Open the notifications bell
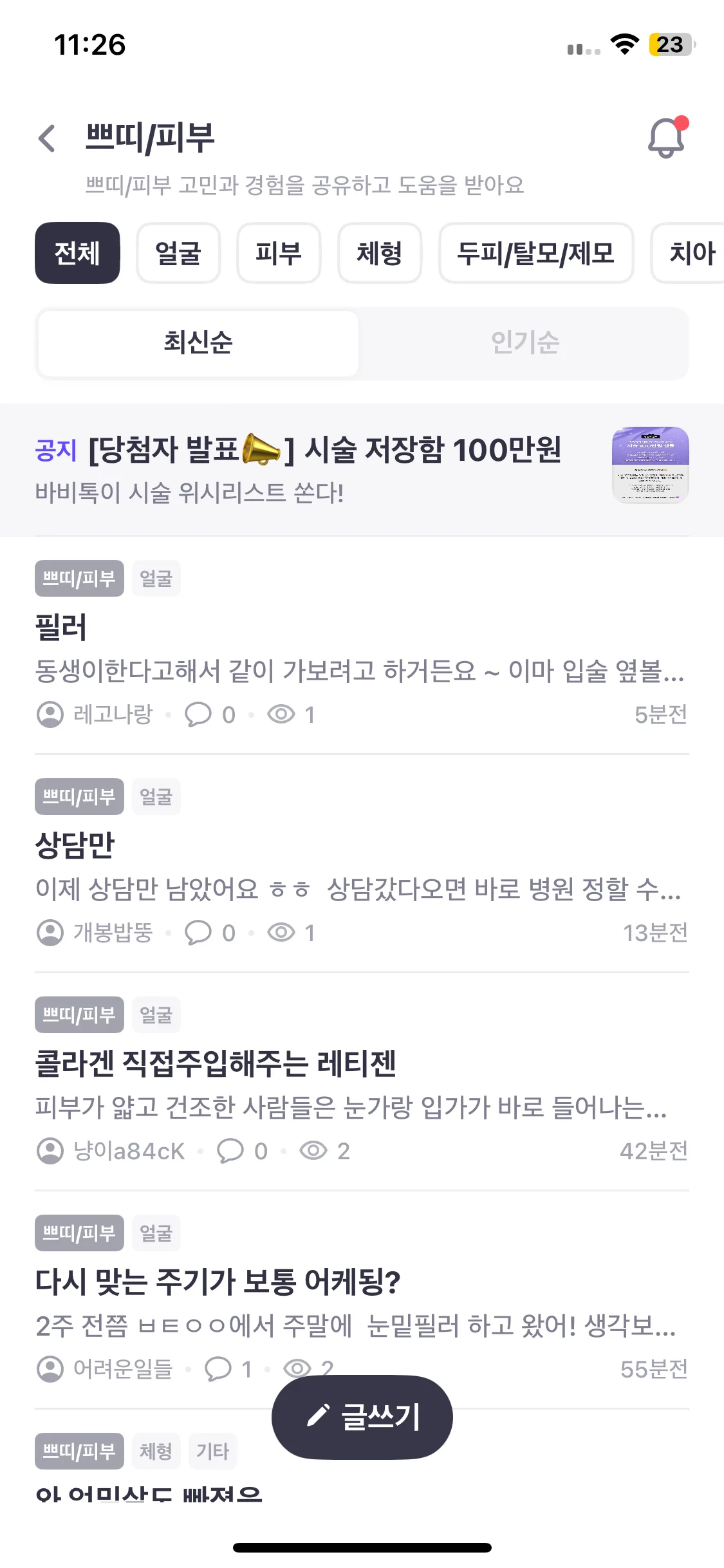 666,137
